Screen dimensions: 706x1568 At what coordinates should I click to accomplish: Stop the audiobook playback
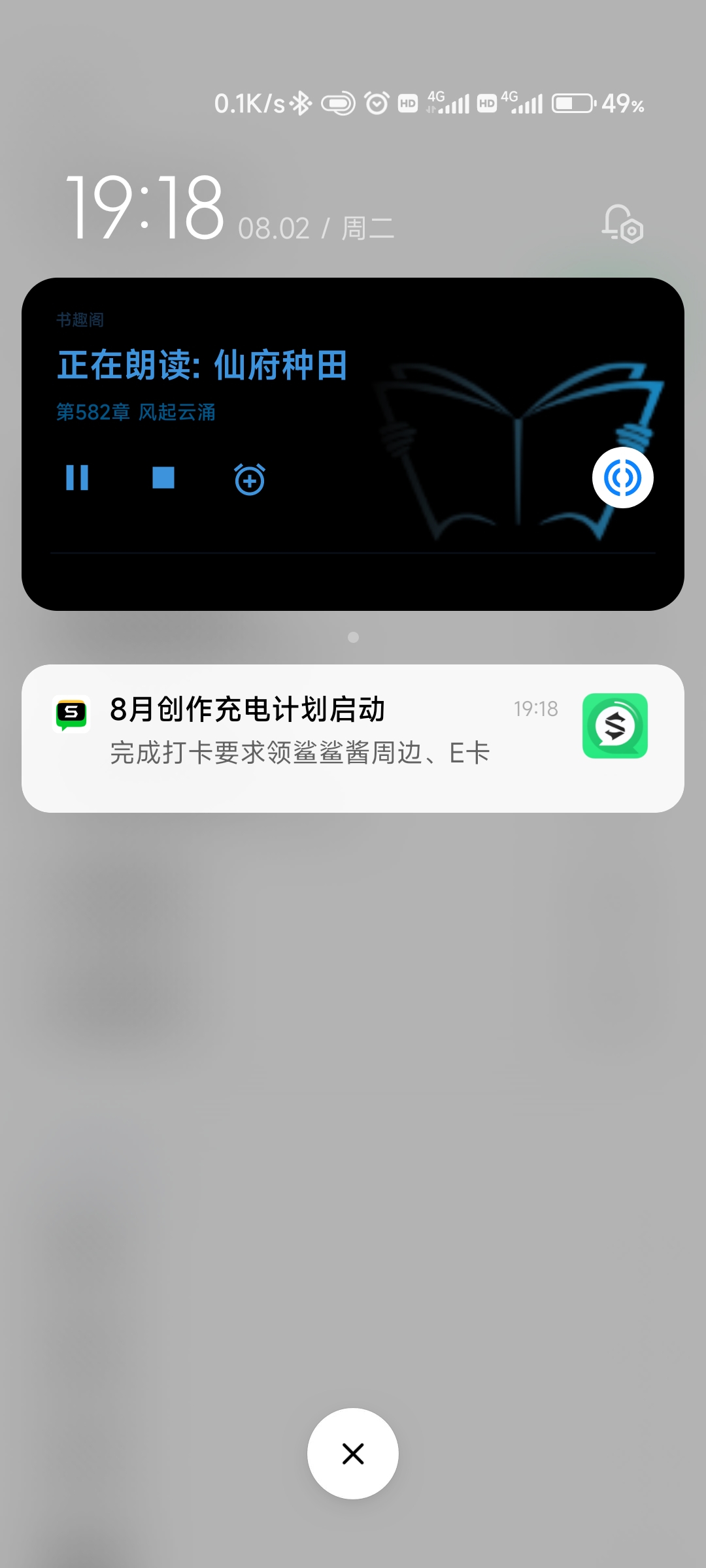tap(163, 478)
